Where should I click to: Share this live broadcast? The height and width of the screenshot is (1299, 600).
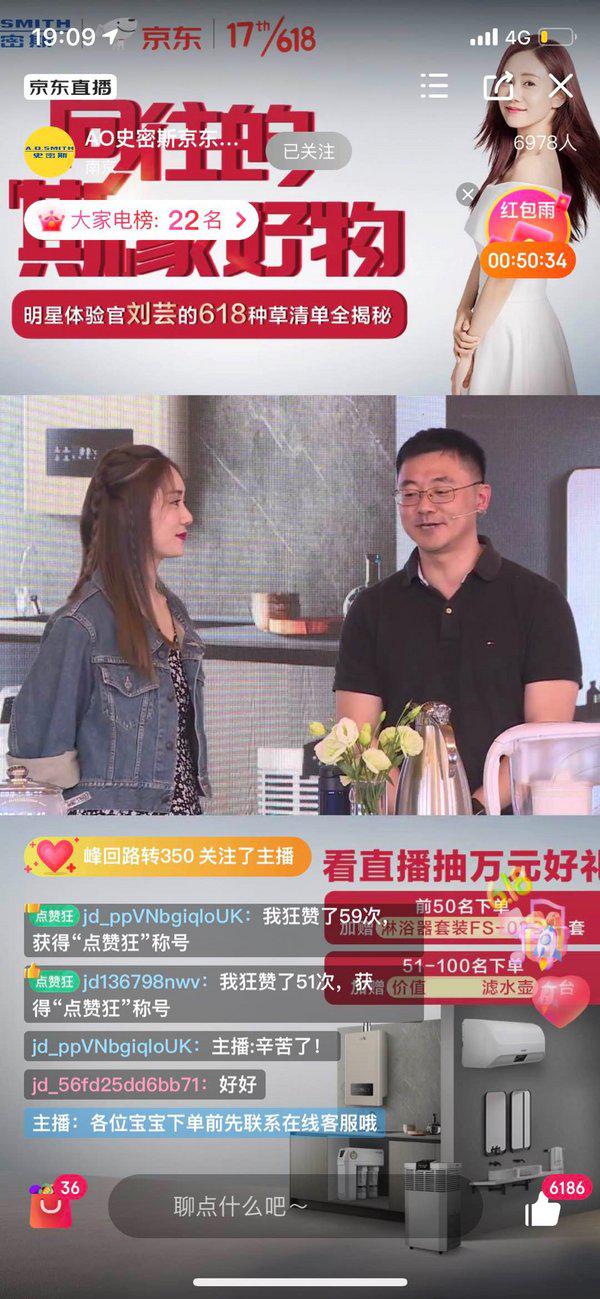pos(497,86)
